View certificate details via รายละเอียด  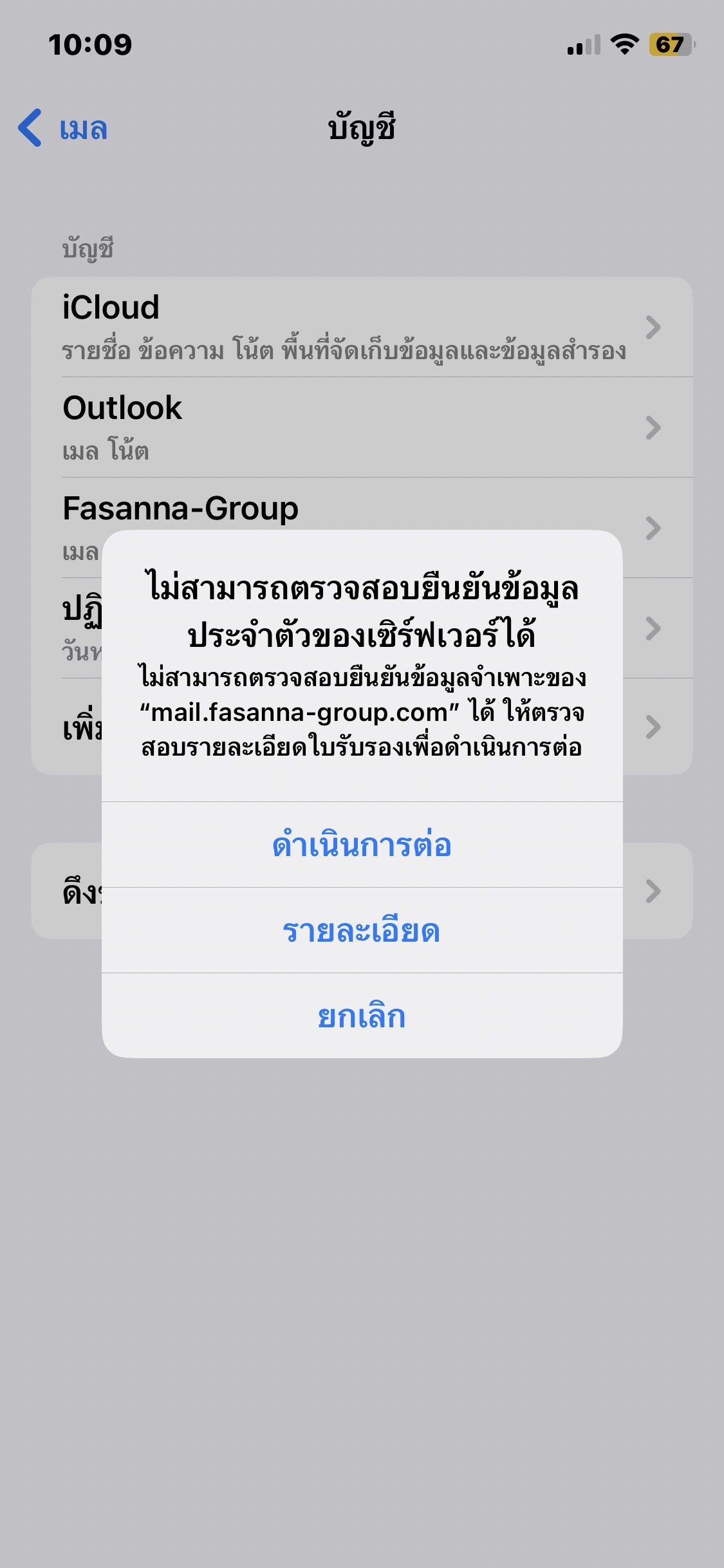click(362, 930)
